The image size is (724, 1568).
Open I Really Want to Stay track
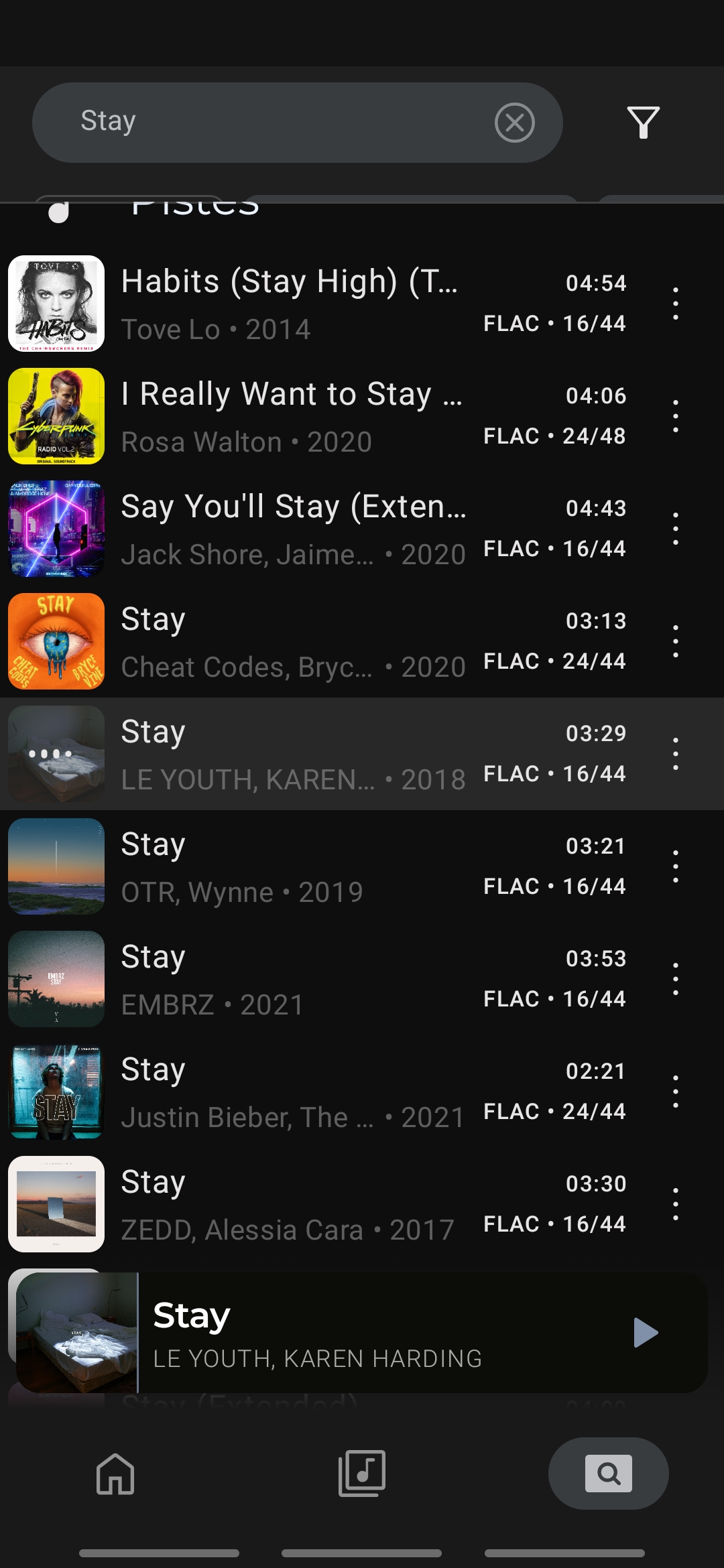point(288,416)
